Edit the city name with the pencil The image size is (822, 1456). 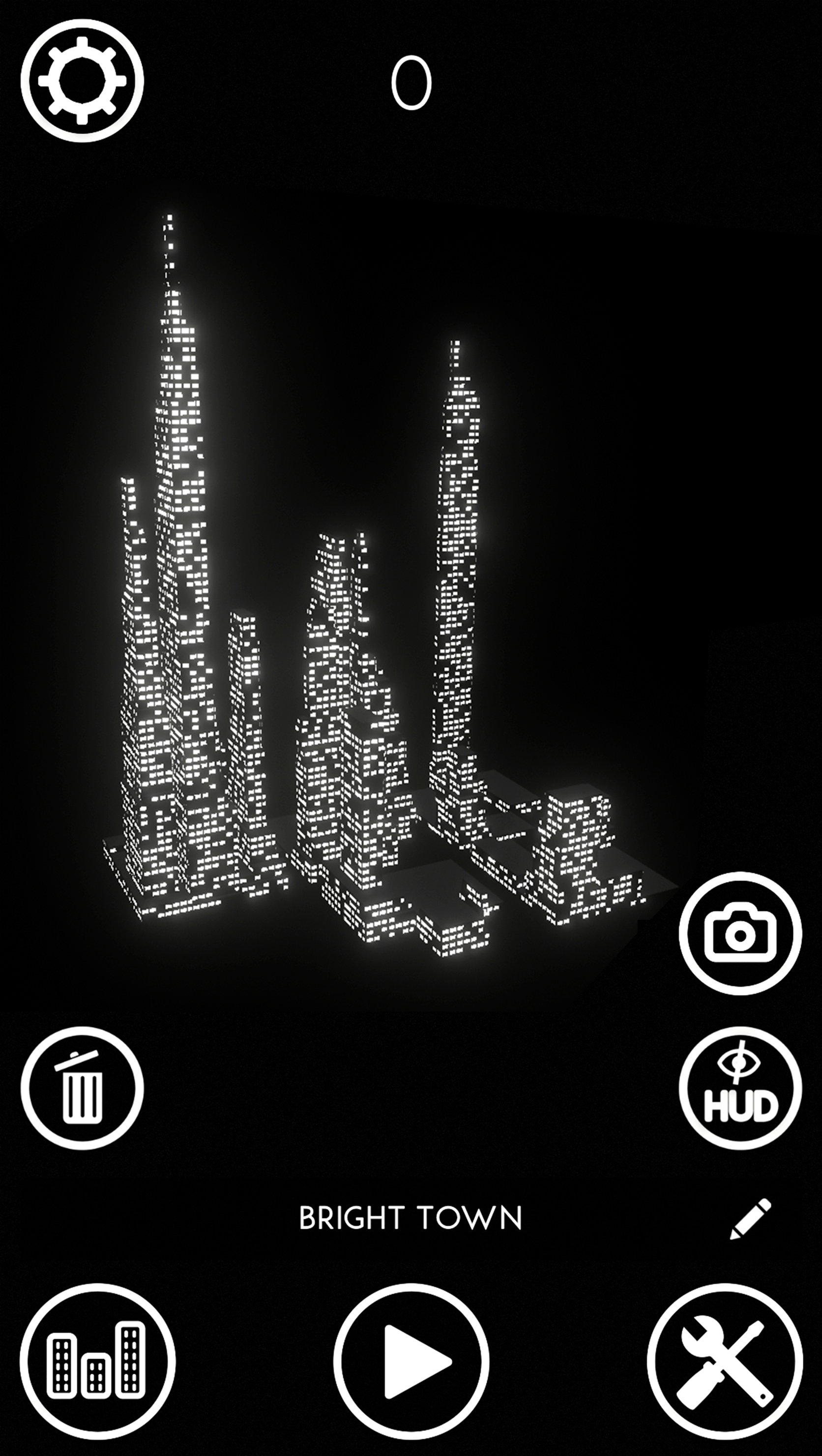pos(750,1218)
